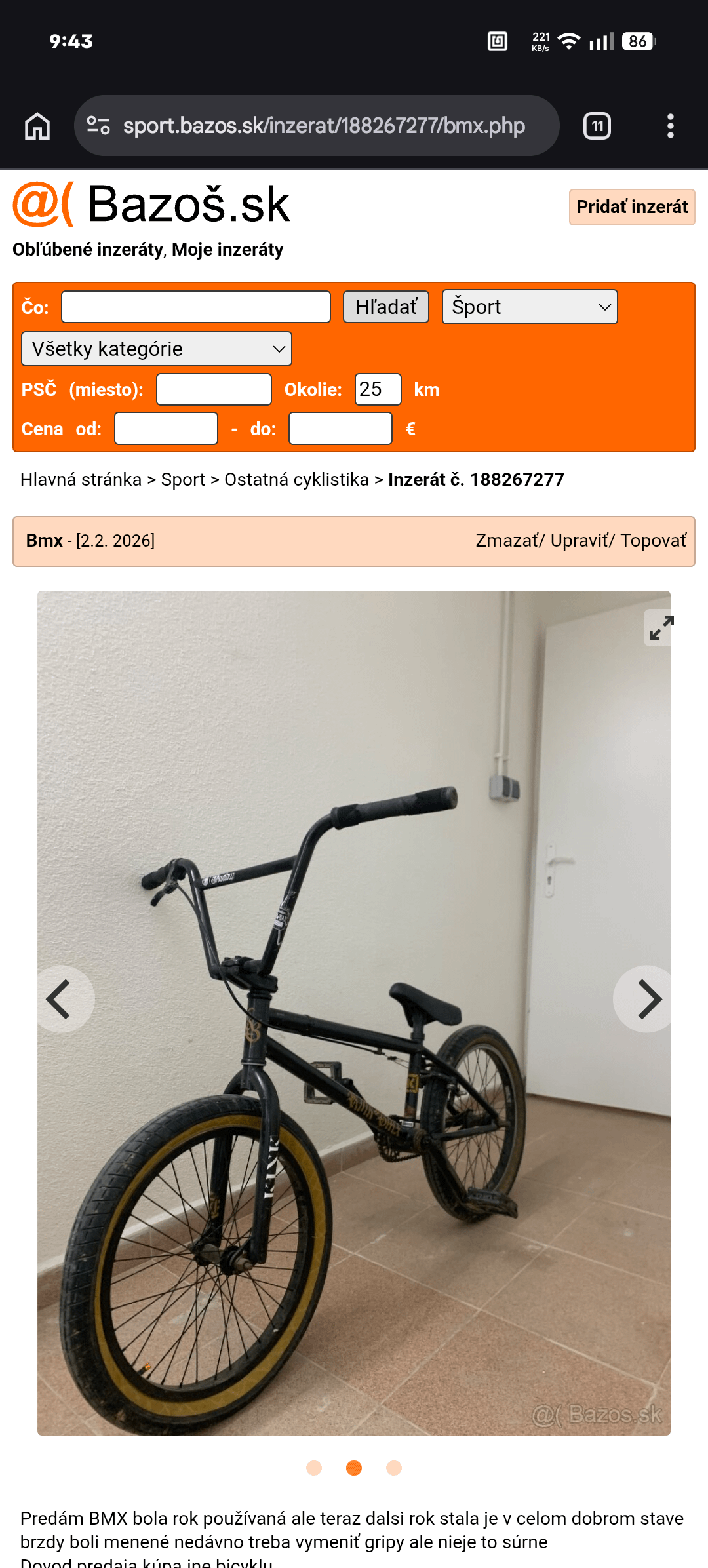Expand the Všetky kategórie dropdown
This screenshot has width=708, height=1568.
pyautogui.click(x=157, y=349)
